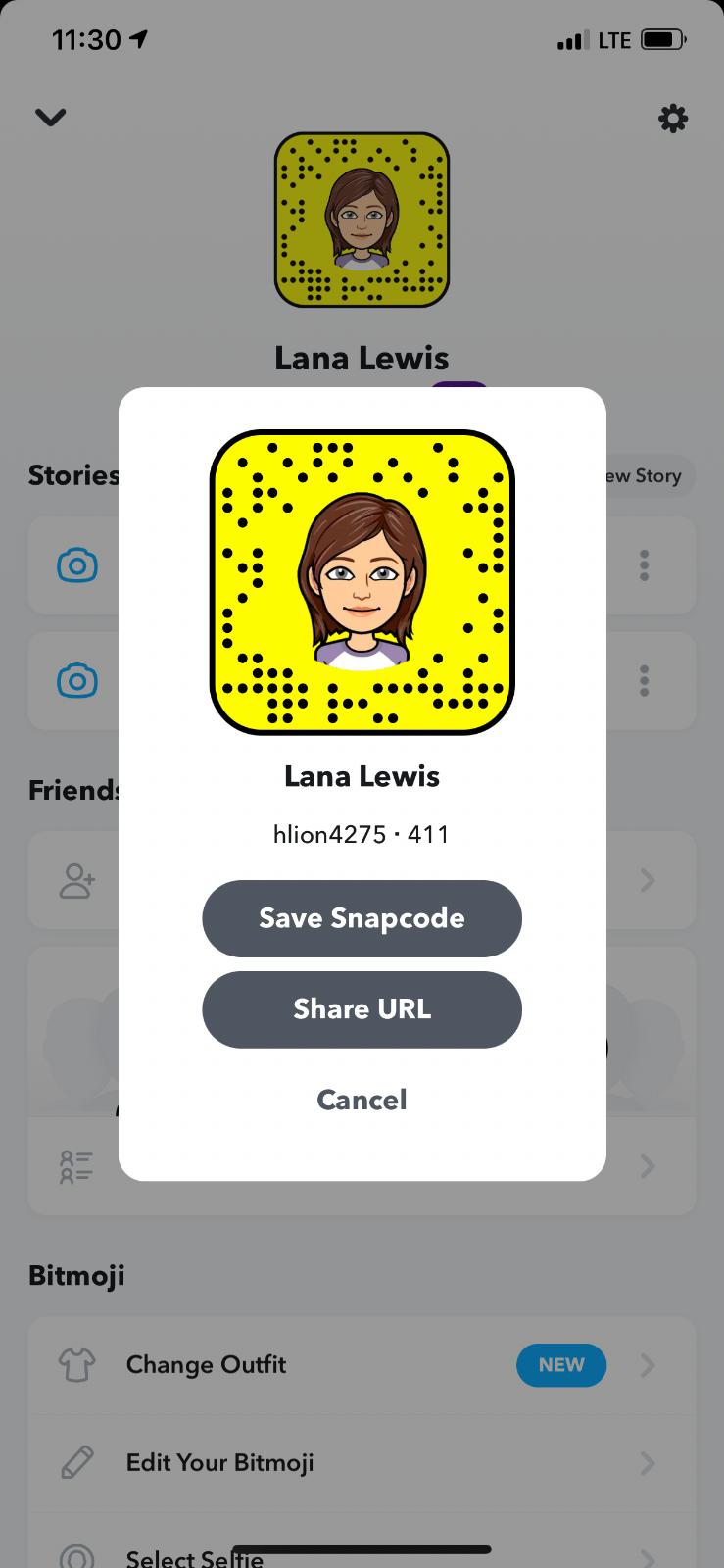
Task: Collapse the profile with the down chevron
Action: [x=50, y=118]
